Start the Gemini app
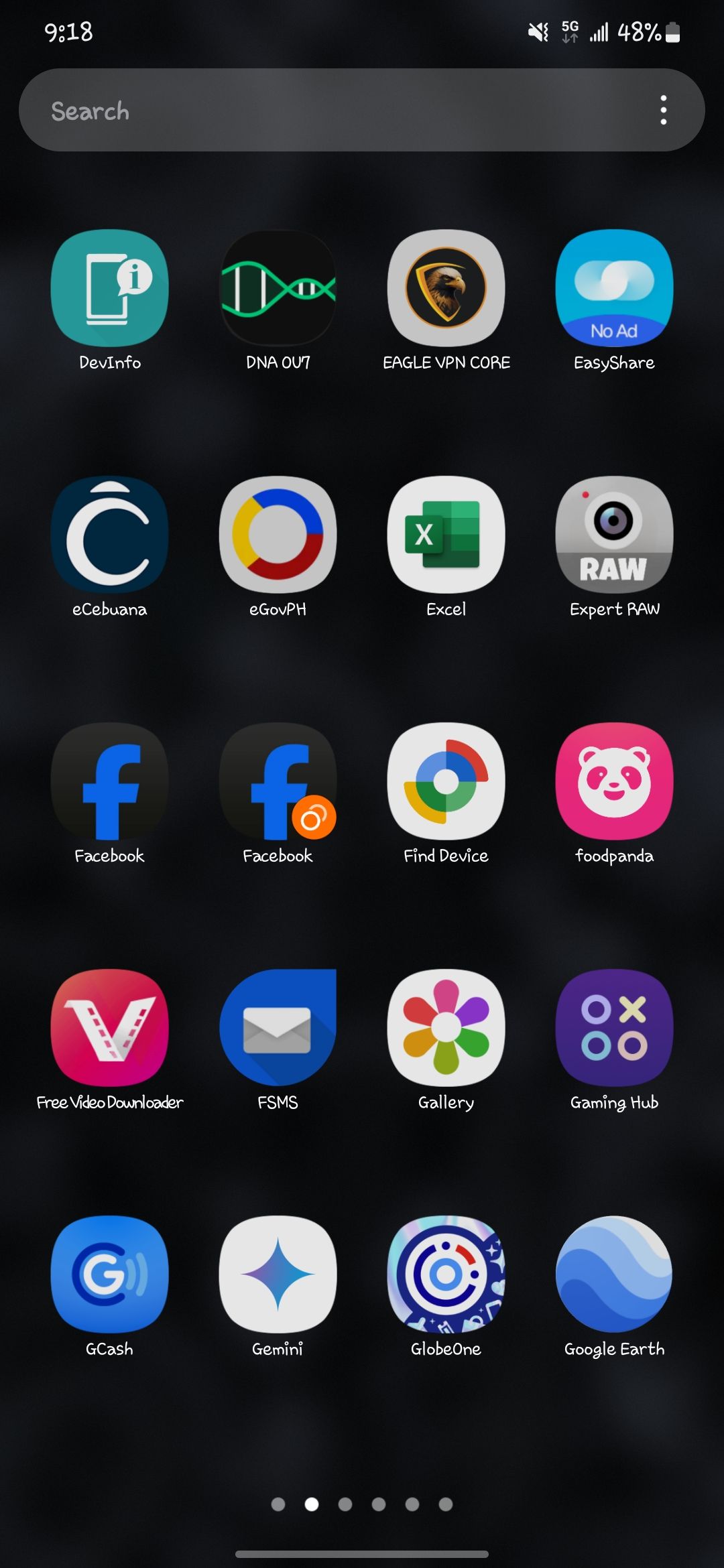Image resolution: width=724 pixels, height=1568 pixels. pos(278,1277)
